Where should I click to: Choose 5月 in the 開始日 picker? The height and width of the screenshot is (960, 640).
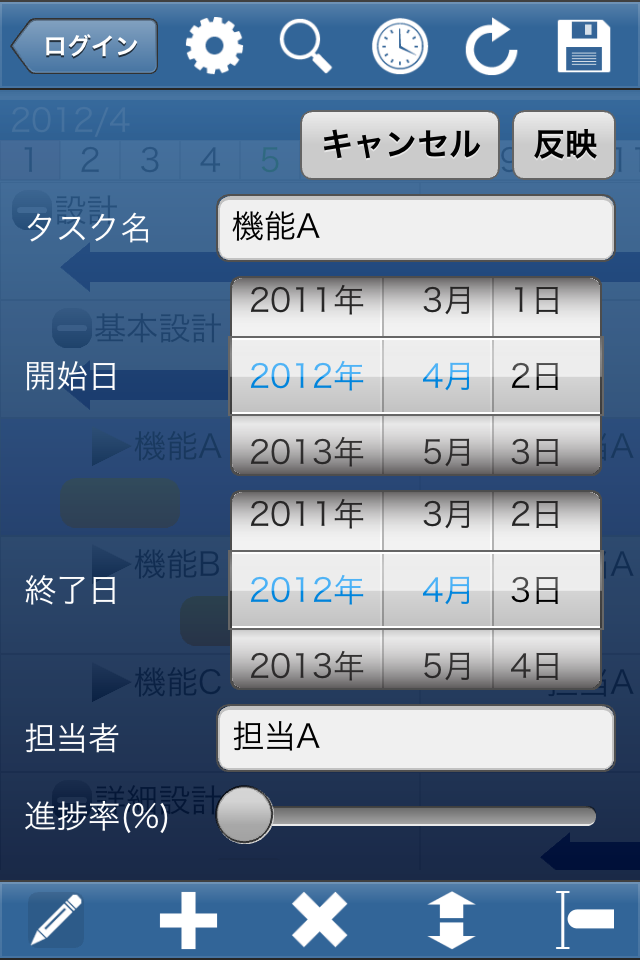[446, 451]
